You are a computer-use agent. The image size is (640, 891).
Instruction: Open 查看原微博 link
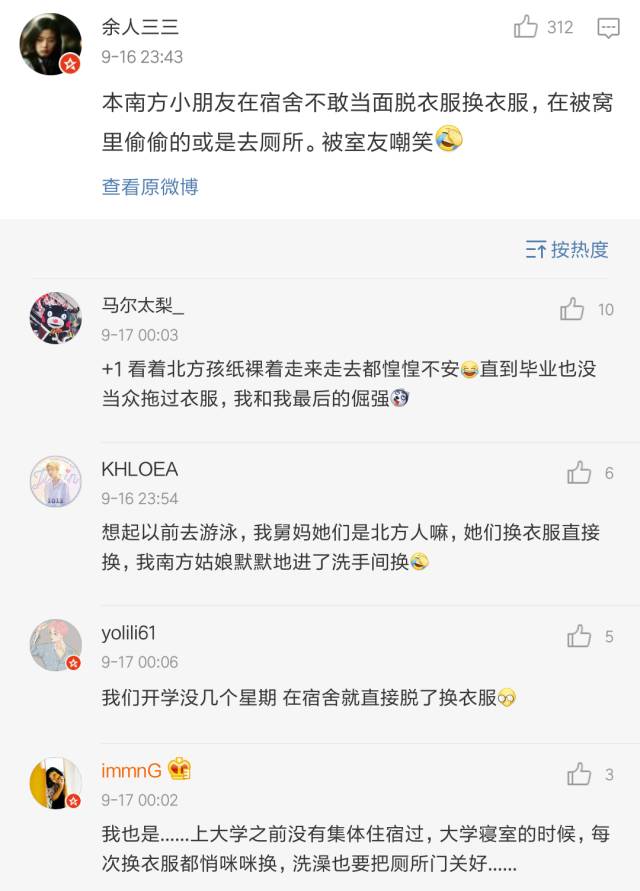[x=150, y=186]
